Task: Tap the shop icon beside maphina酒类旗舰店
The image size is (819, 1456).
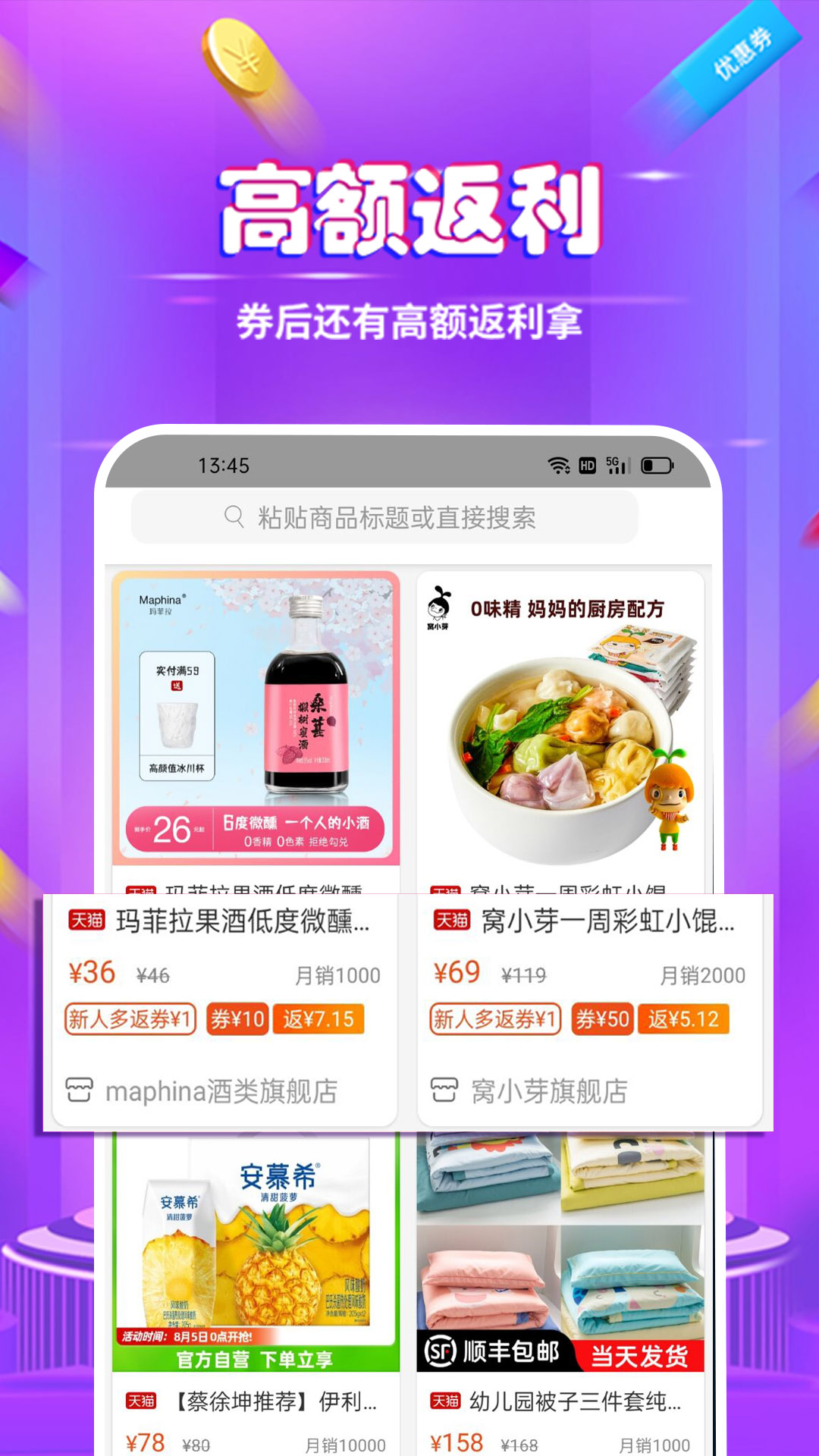Action: [x=78, y=1090]
